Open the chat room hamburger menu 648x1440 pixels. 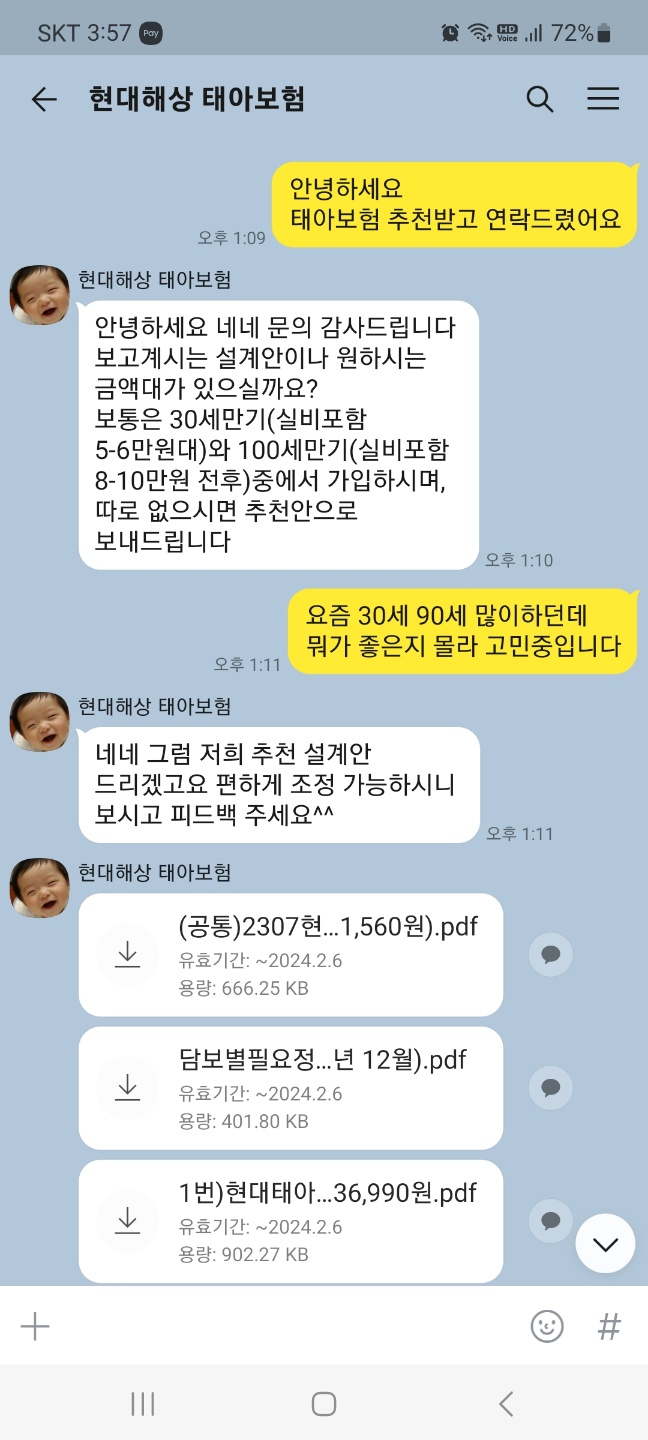(x=603, y=99)
